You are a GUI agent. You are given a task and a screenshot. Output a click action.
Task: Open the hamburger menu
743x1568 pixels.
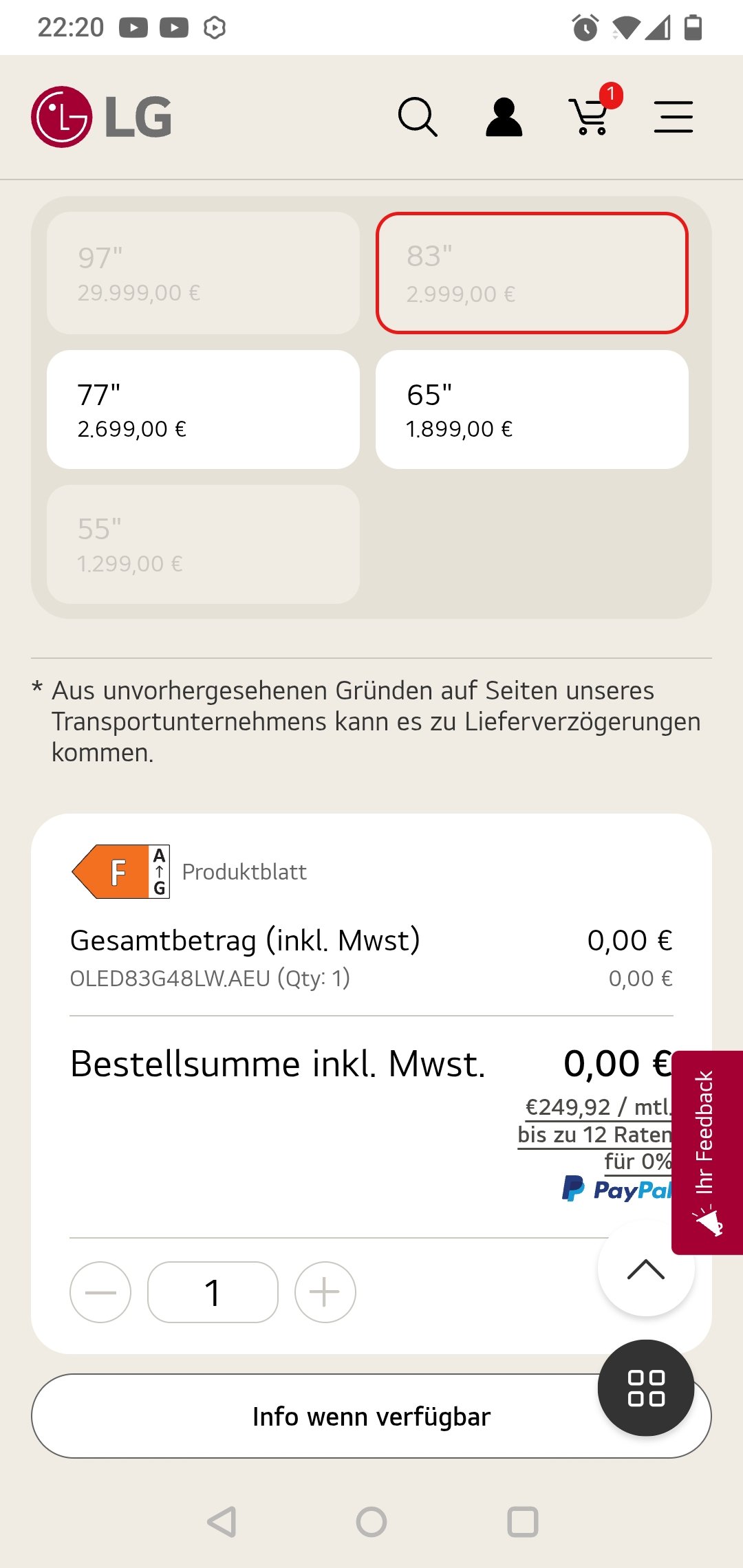pos(673,117)
